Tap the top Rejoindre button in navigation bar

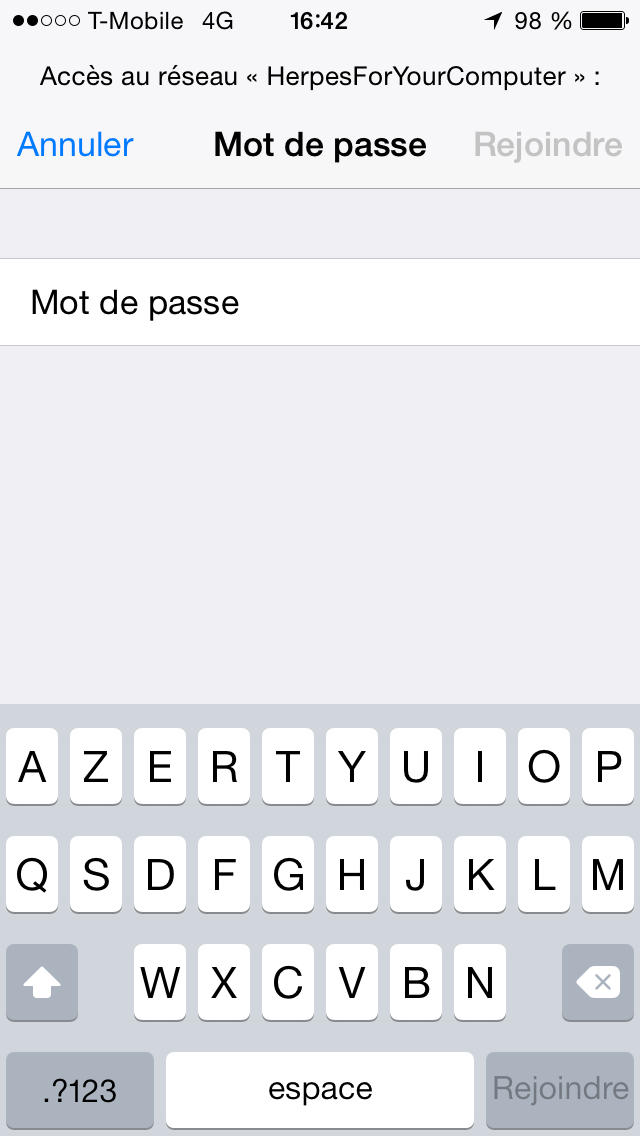(548, 145)
